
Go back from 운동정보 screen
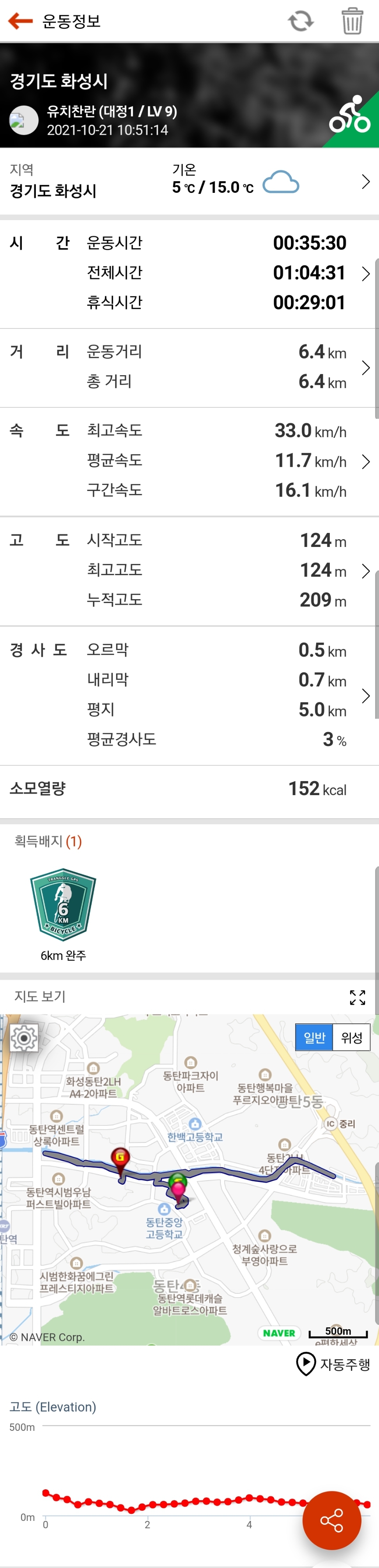20,21
